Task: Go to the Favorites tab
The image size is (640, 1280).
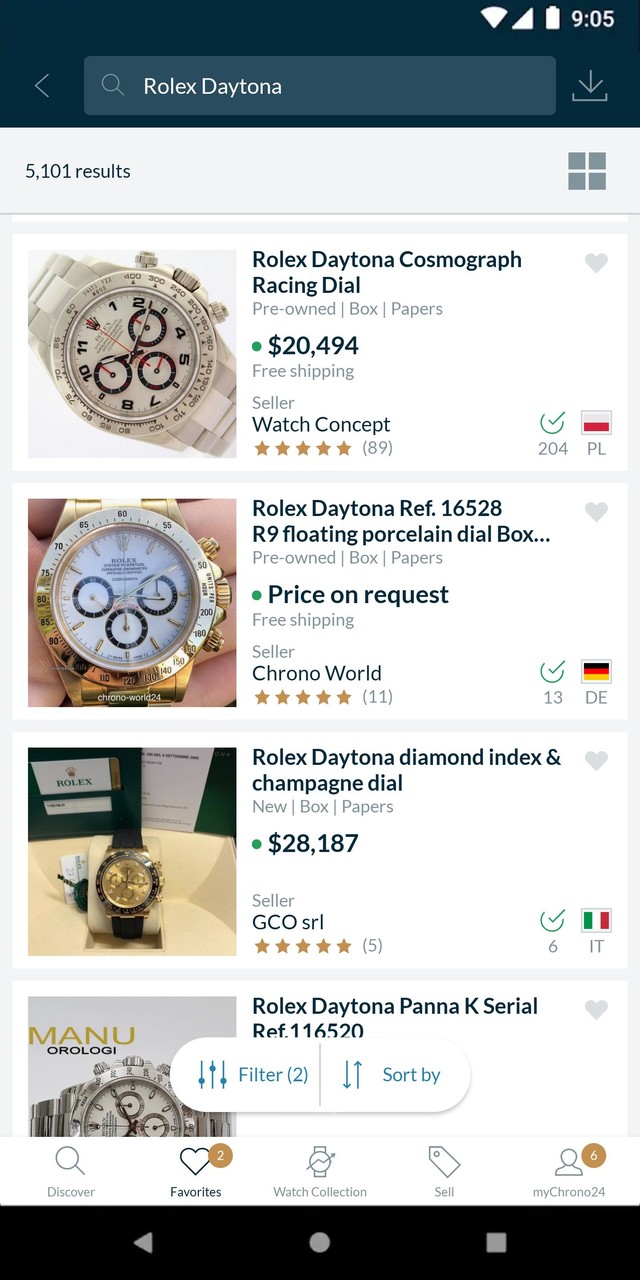Action: click(x=196, y=1171)
